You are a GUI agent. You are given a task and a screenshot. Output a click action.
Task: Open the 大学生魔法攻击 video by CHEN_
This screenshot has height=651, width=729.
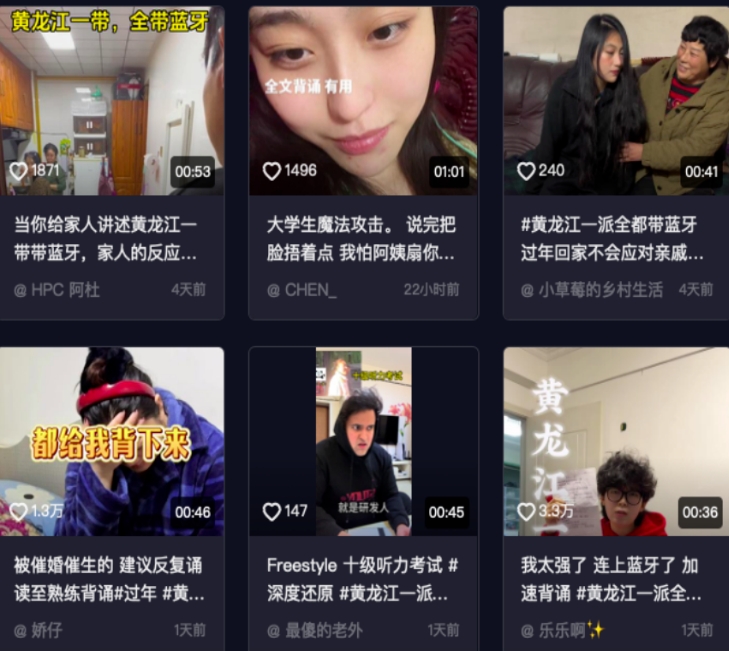tap(363, 100)
